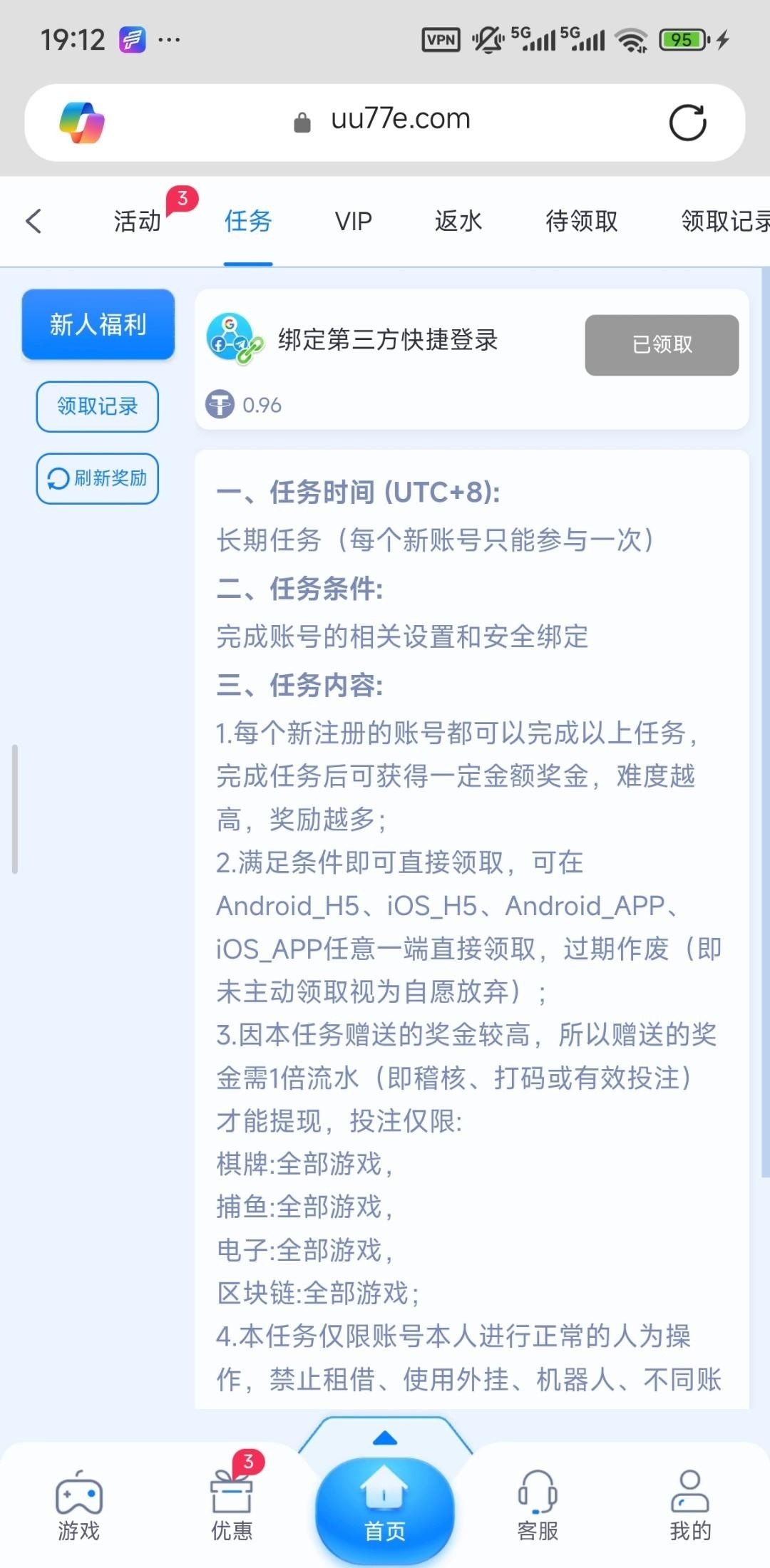Select the 新人福利 sidebar button

(x=98, y=325)
